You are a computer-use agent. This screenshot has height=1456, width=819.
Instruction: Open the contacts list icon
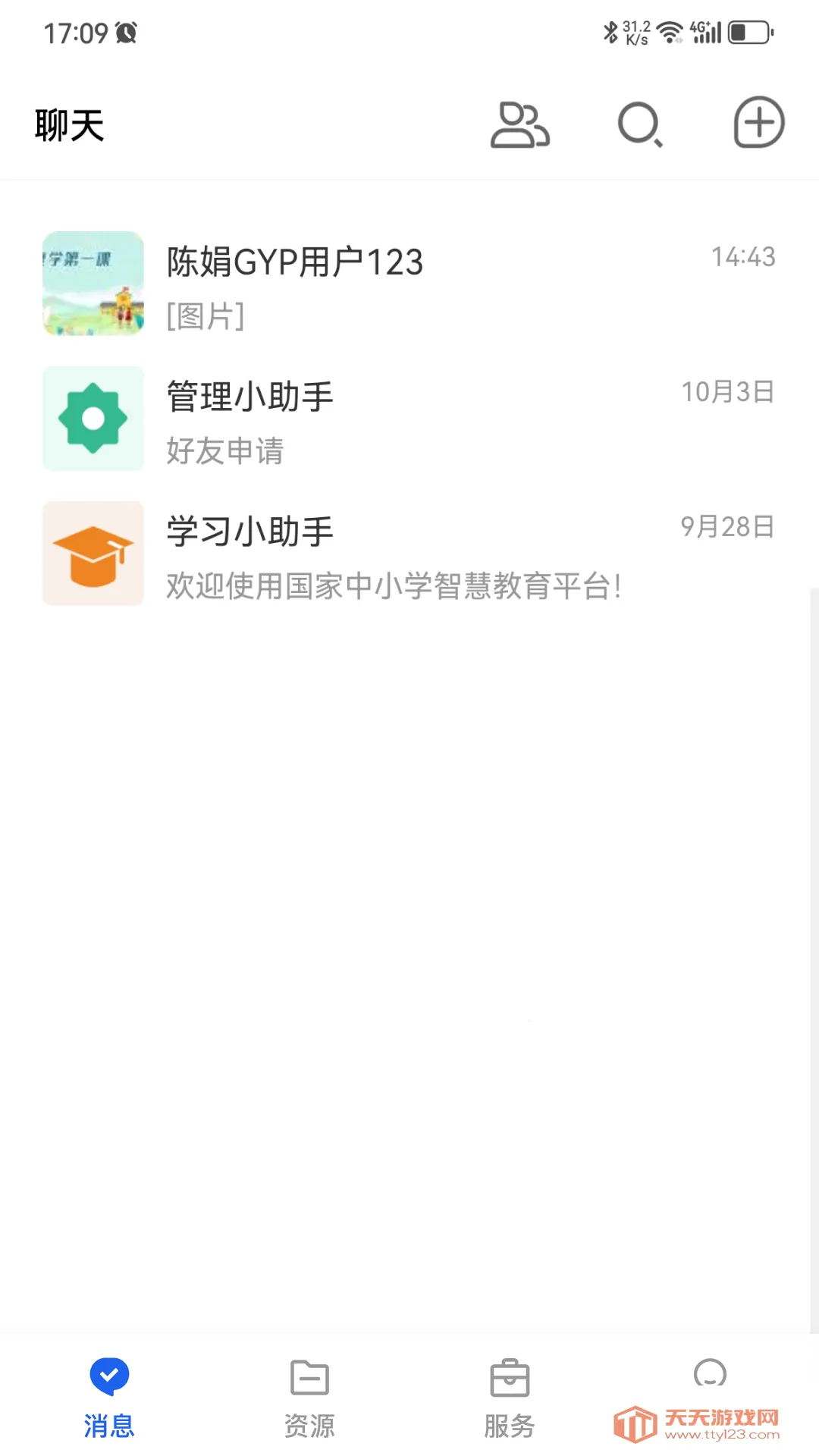pos(520,125)
